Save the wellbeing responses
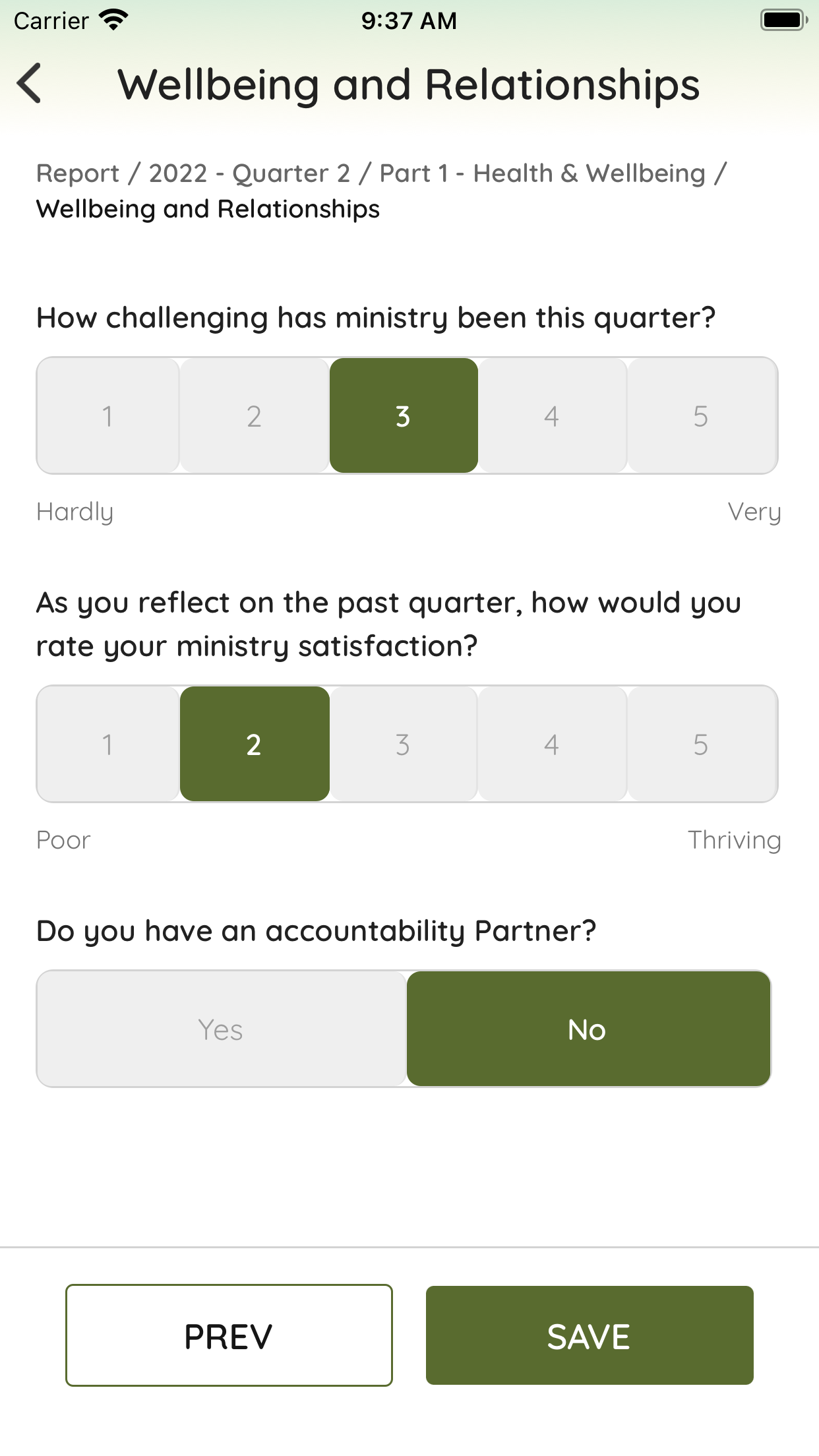Image resolution: width=819 pixels, height=1456 pixels. [x=590, y=1335]
